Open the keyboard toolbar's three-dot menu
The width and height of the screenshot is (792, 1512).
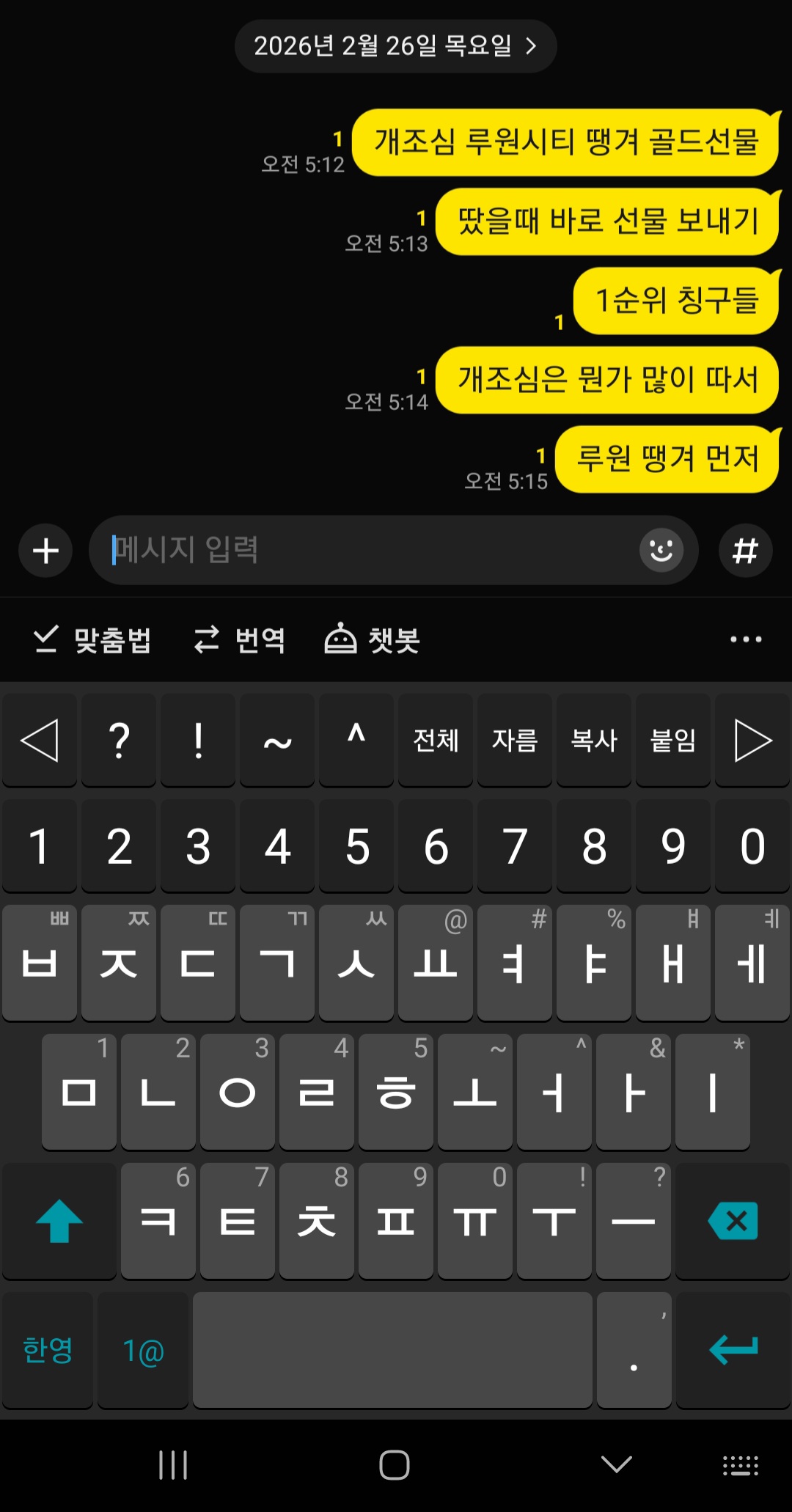pos(745,639)
